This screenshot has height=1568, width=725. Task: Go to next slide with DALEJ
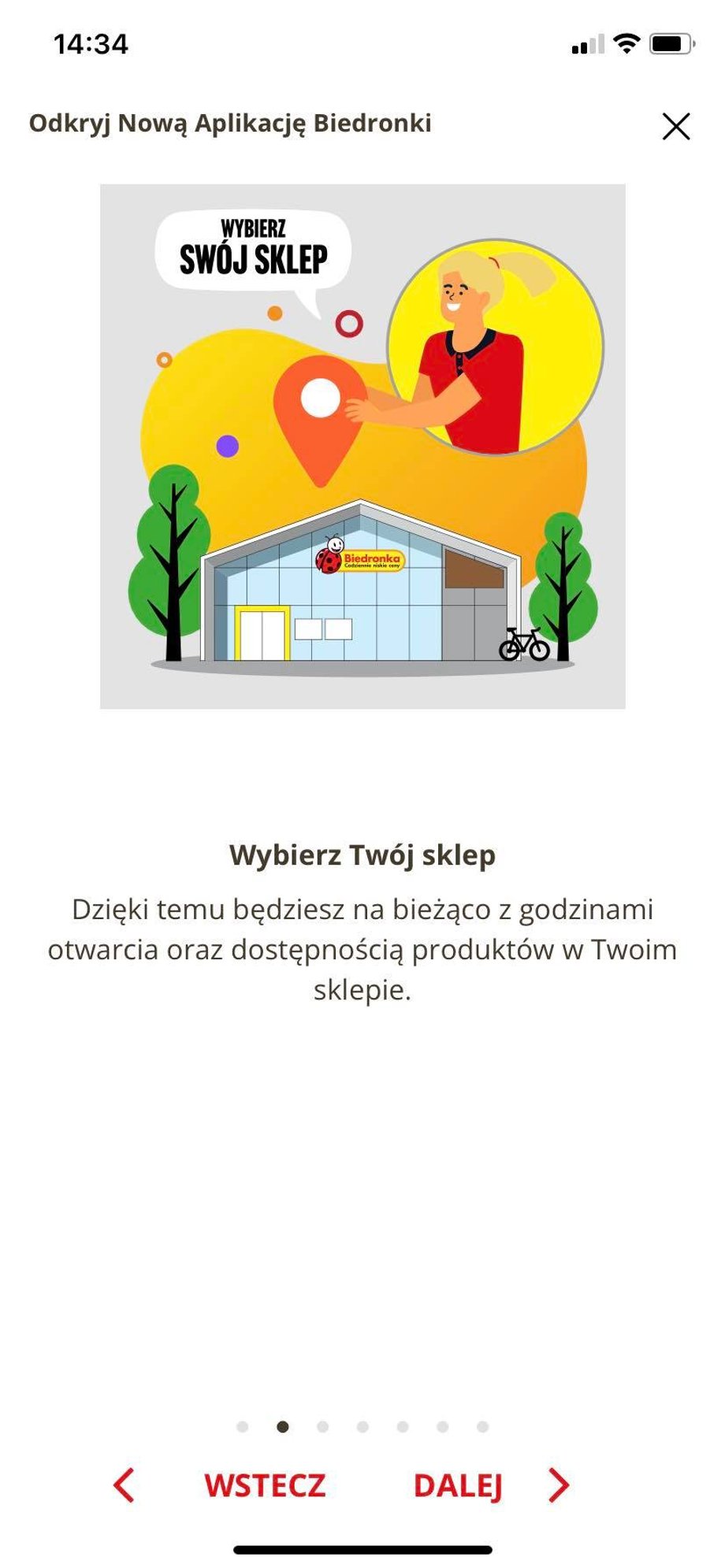[458, 1485]
